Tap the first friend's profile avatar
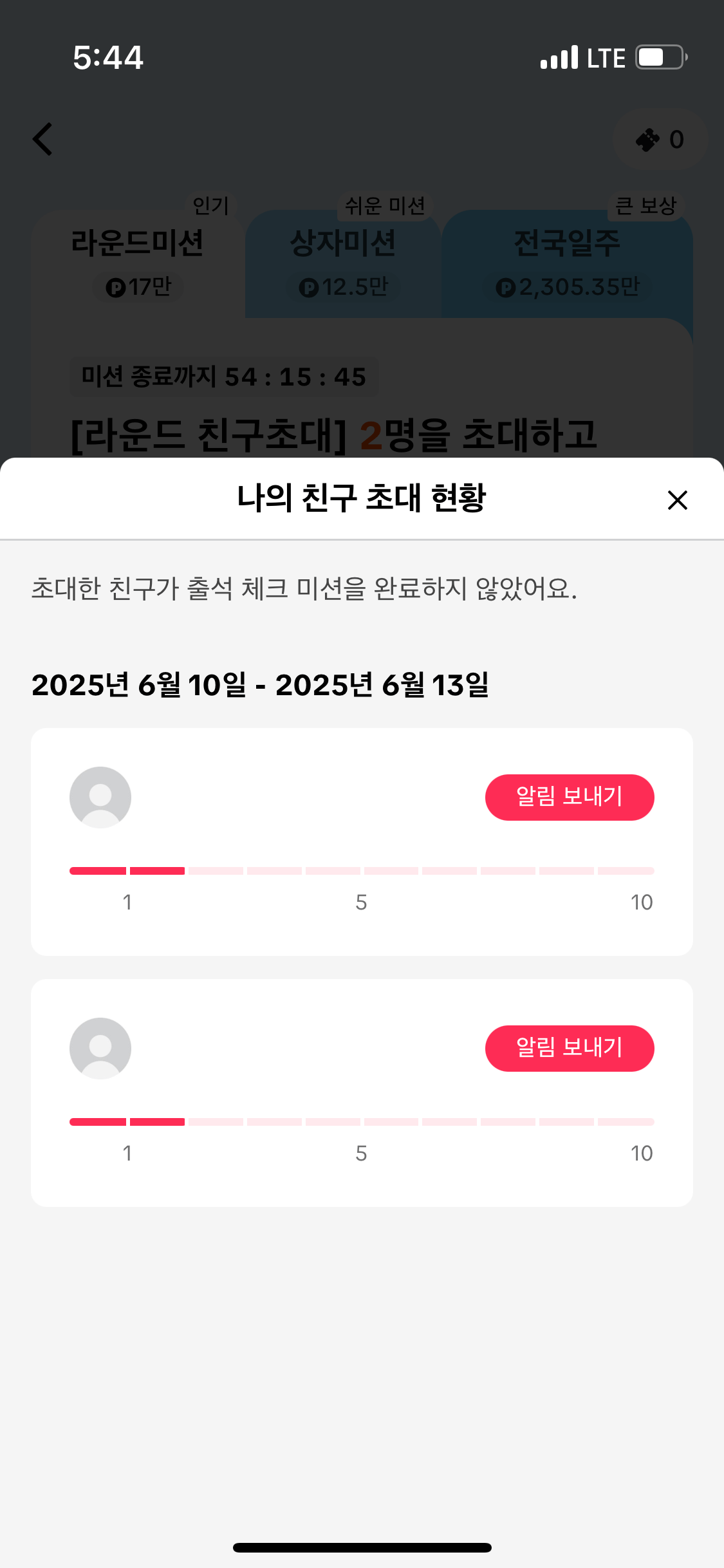Image resolution: width=724 pixels, height=1568 pixels. coord(100,797)
